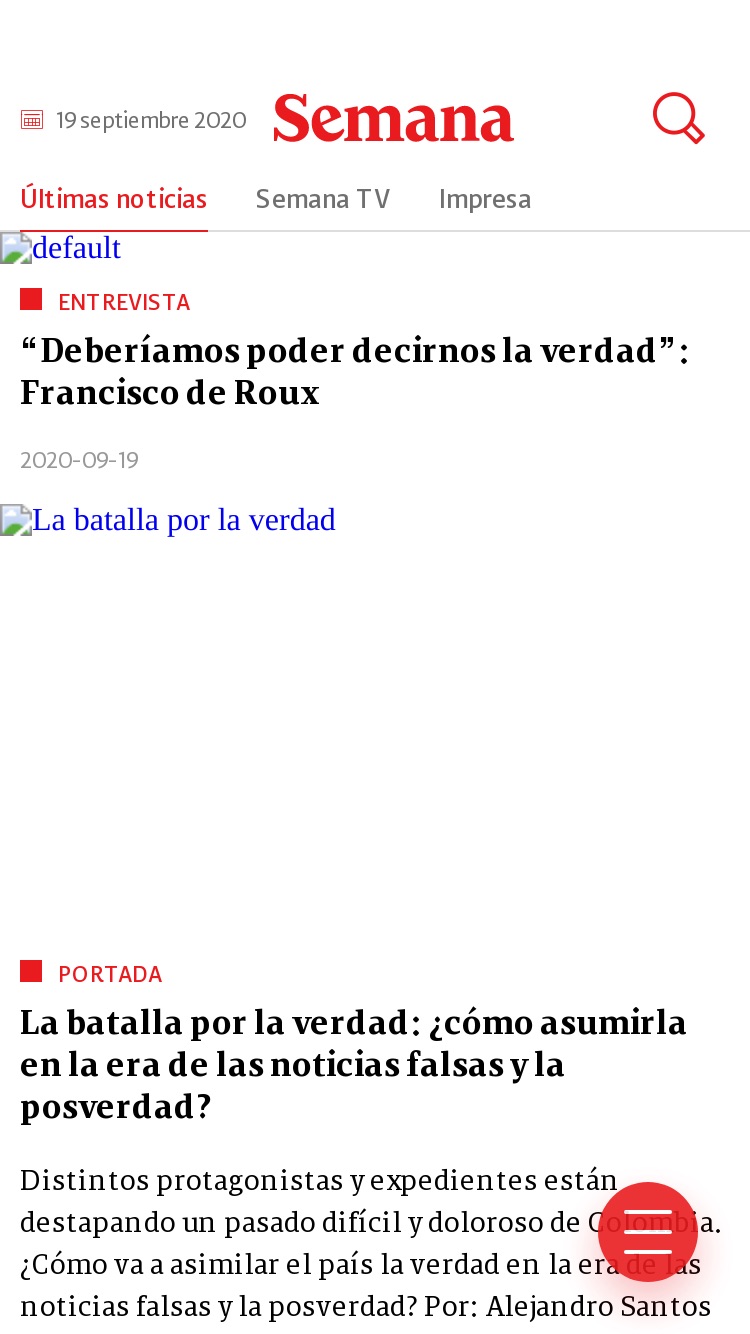Tap the Semana logo to go home
750x1334 pixels.
coord(393,119)
